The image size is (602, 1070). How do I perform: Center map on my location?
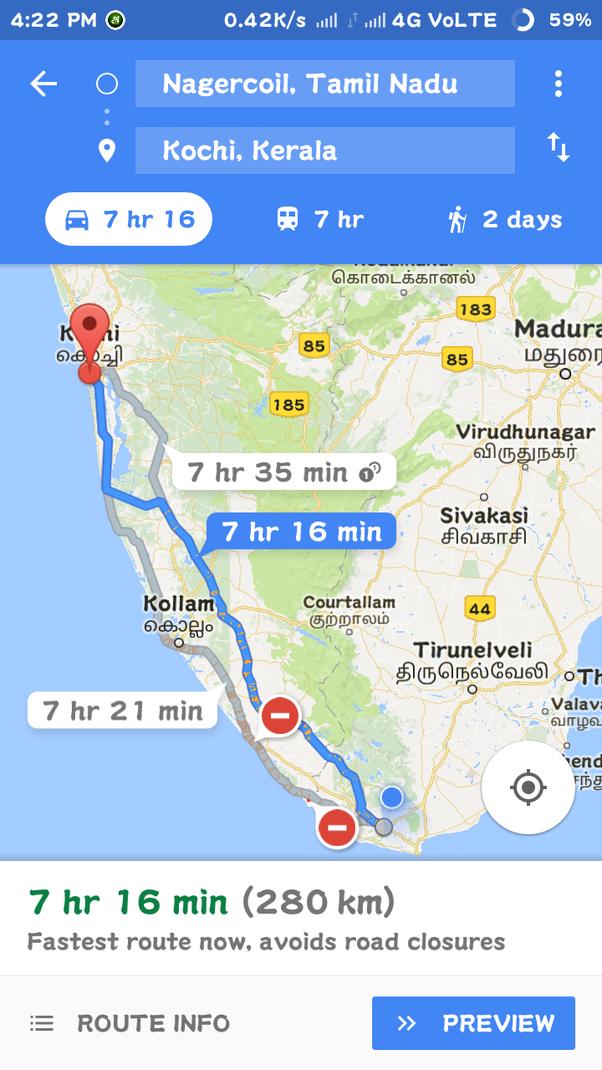[x=528, y=787]
